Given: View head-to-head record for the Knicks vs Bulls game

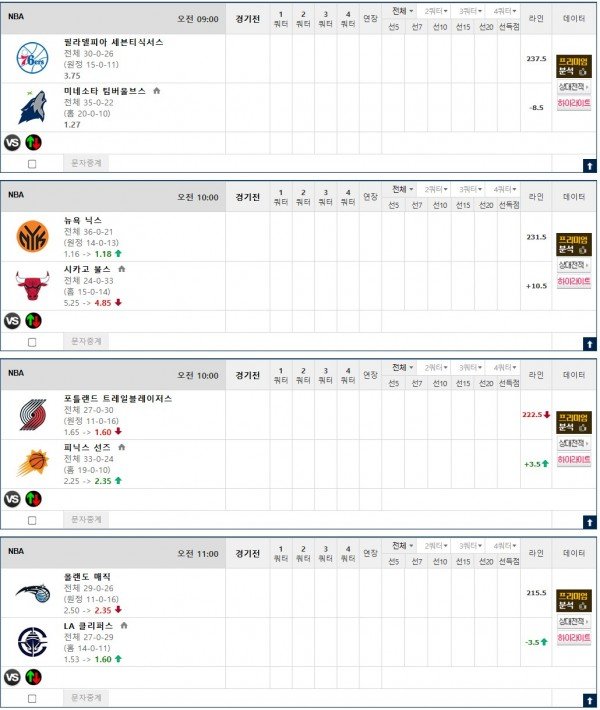Looking at the screenshot, I should (573, 266).
